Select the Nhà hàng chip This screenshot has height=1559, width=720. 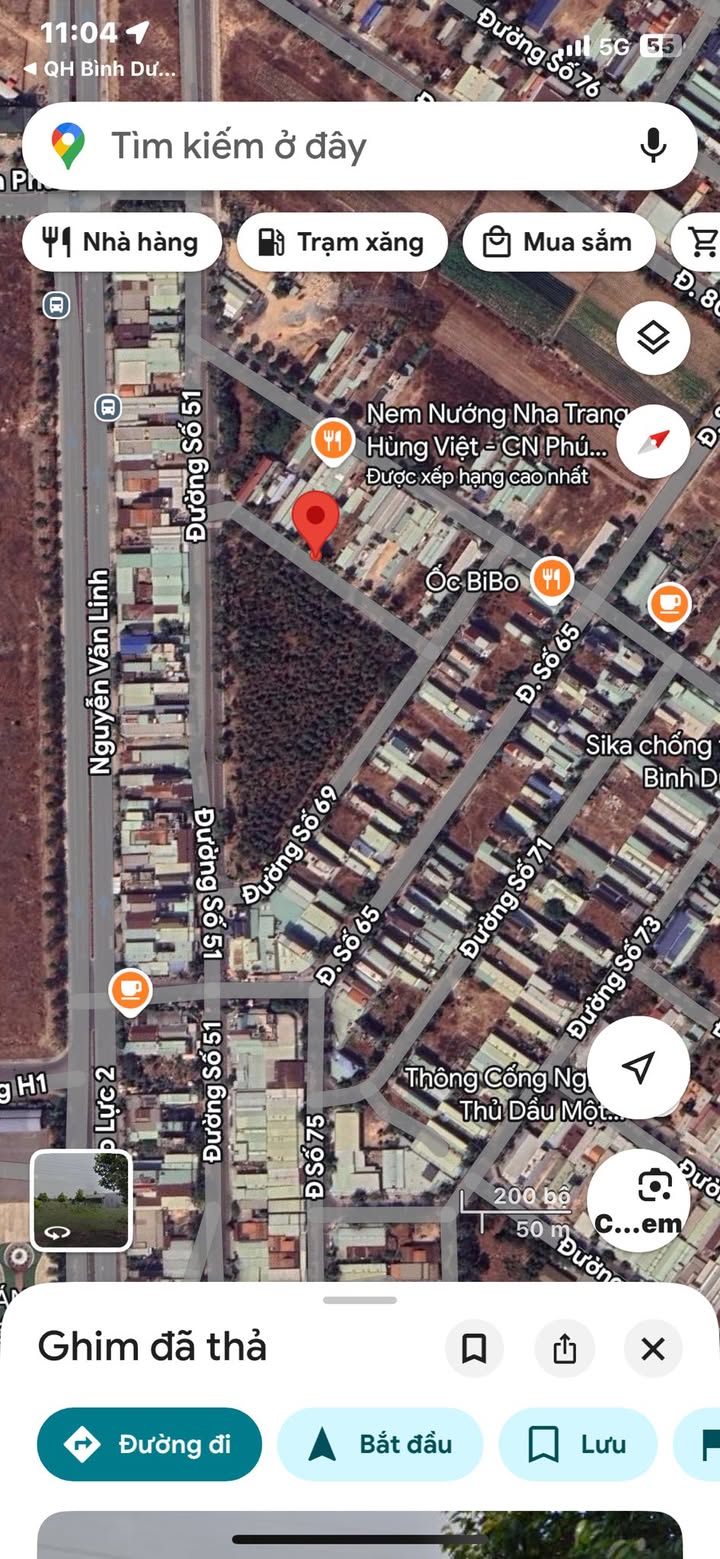point(122,242)
